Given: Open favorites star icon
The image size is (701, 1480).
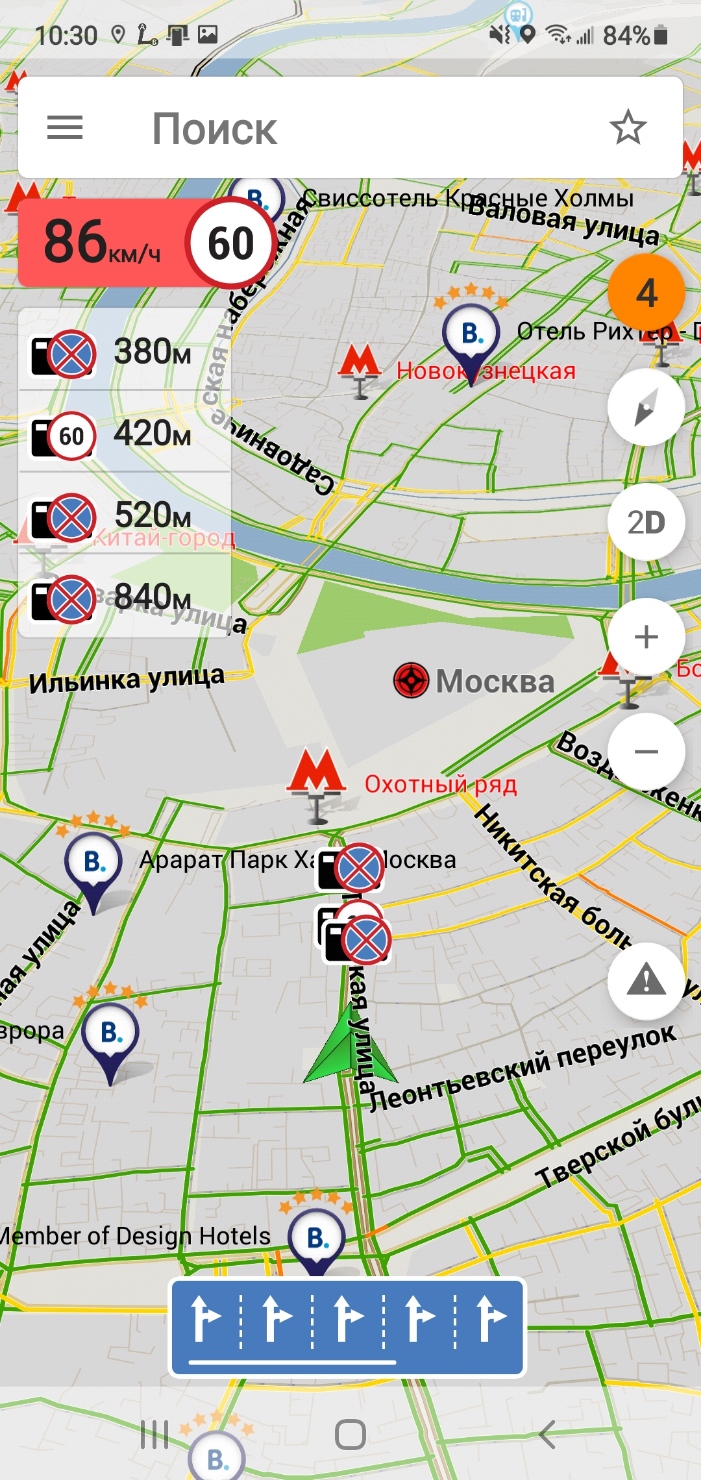Looking at the screenshot, I should coord(628,128).
